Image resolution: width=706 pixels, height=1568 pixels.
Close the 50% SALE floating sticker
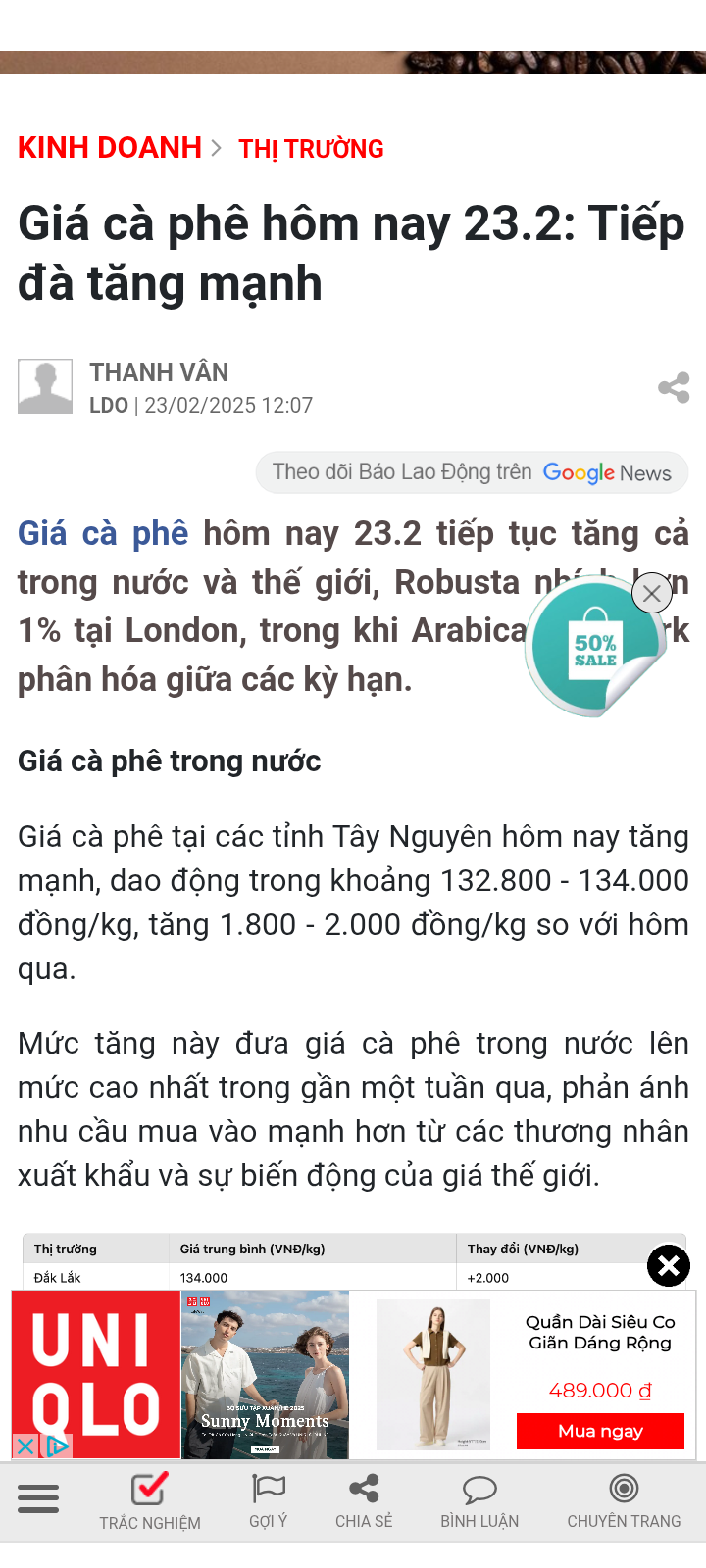[x=652, y=593]
